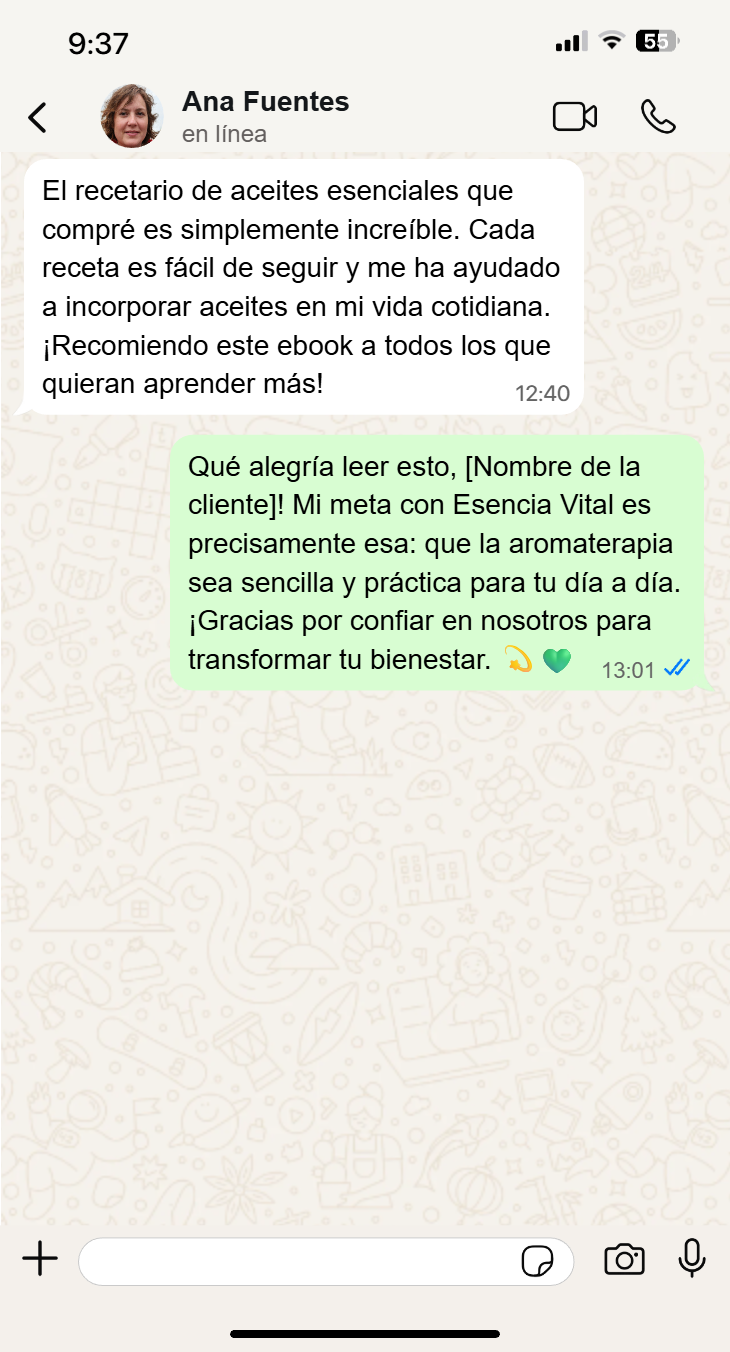Open the camera to send a photo
Screen dimensions: 730x1352
tap(624, 1260)
